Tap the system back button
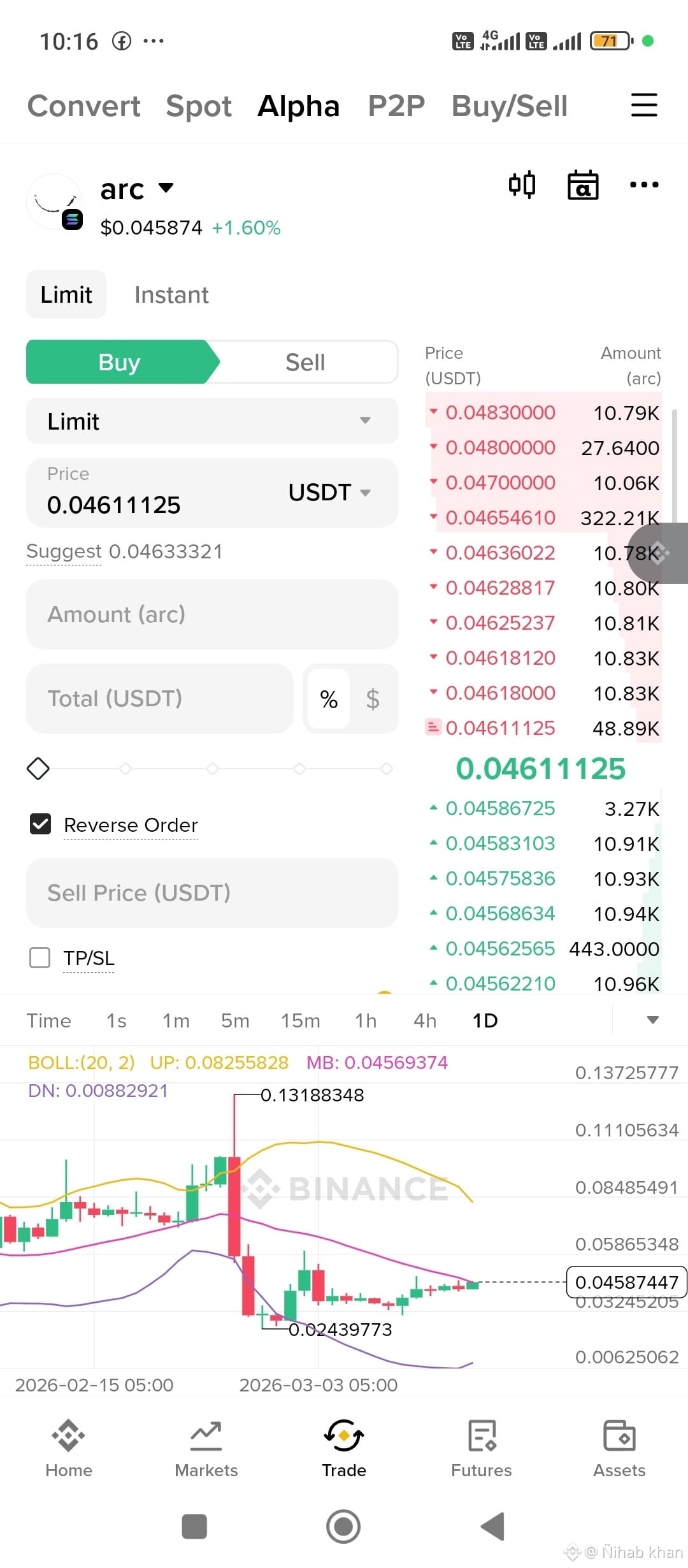Viewport: 688px width, 1568px height. [492, 1527]
